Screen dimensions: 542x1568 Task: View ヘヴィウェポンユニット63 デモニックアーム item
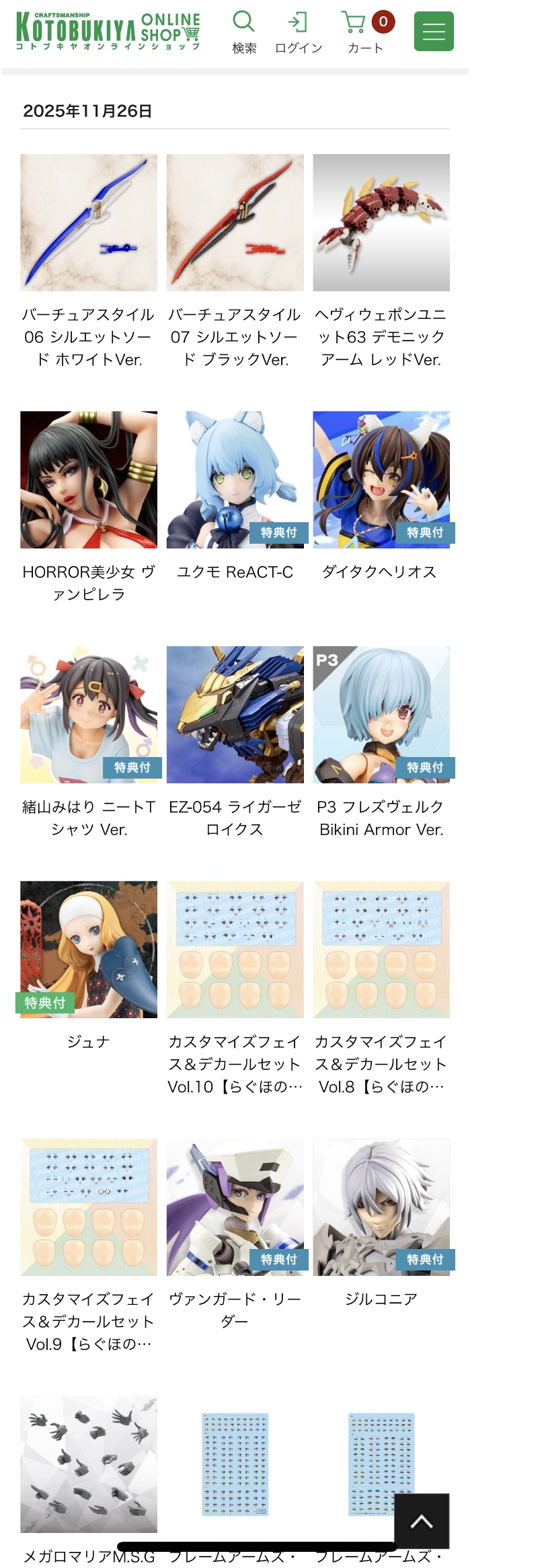(381, 223)
